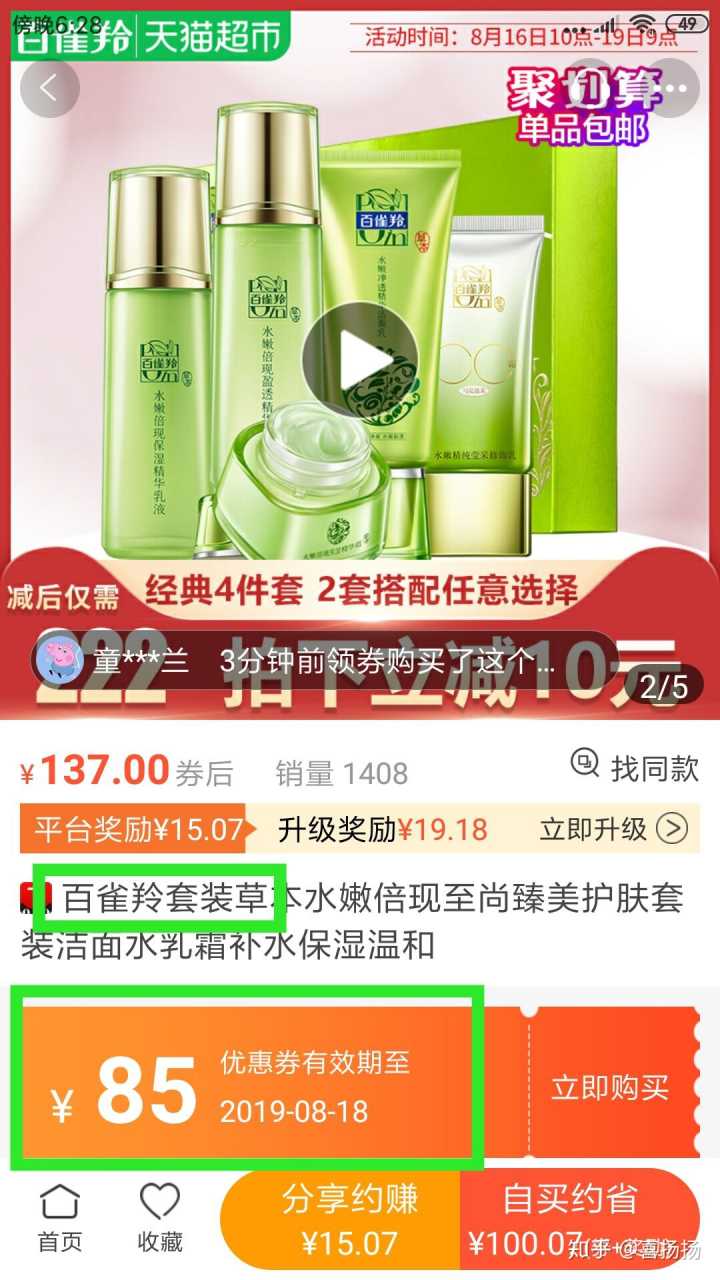The height and width of the screenshot is (1280, 720).
Task: Tap 立即购买 on the coupon
Action: pyautogui.click(x=609, y=1087)
